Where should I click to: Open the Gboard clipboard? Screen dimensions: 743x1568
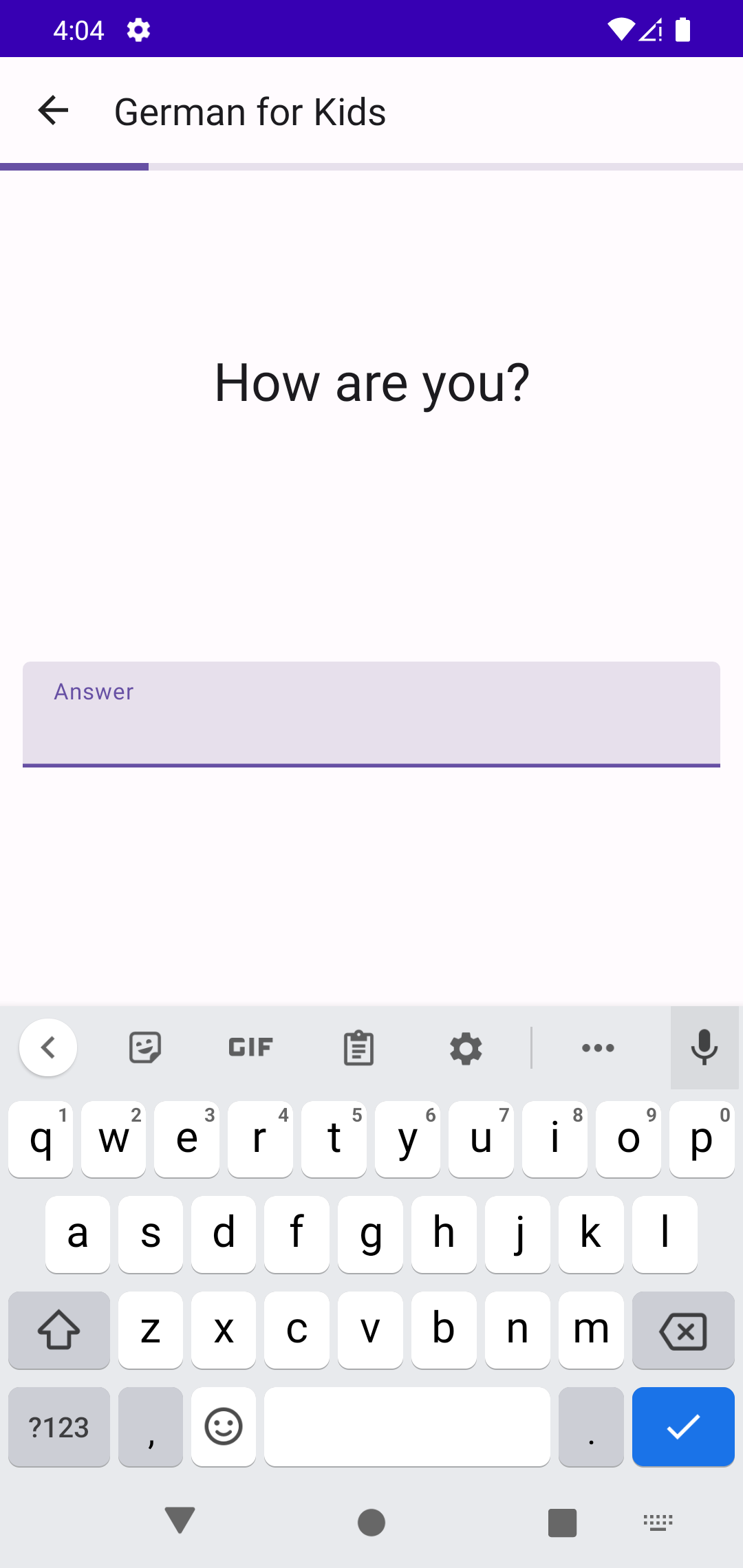[x=358, y=1047]
